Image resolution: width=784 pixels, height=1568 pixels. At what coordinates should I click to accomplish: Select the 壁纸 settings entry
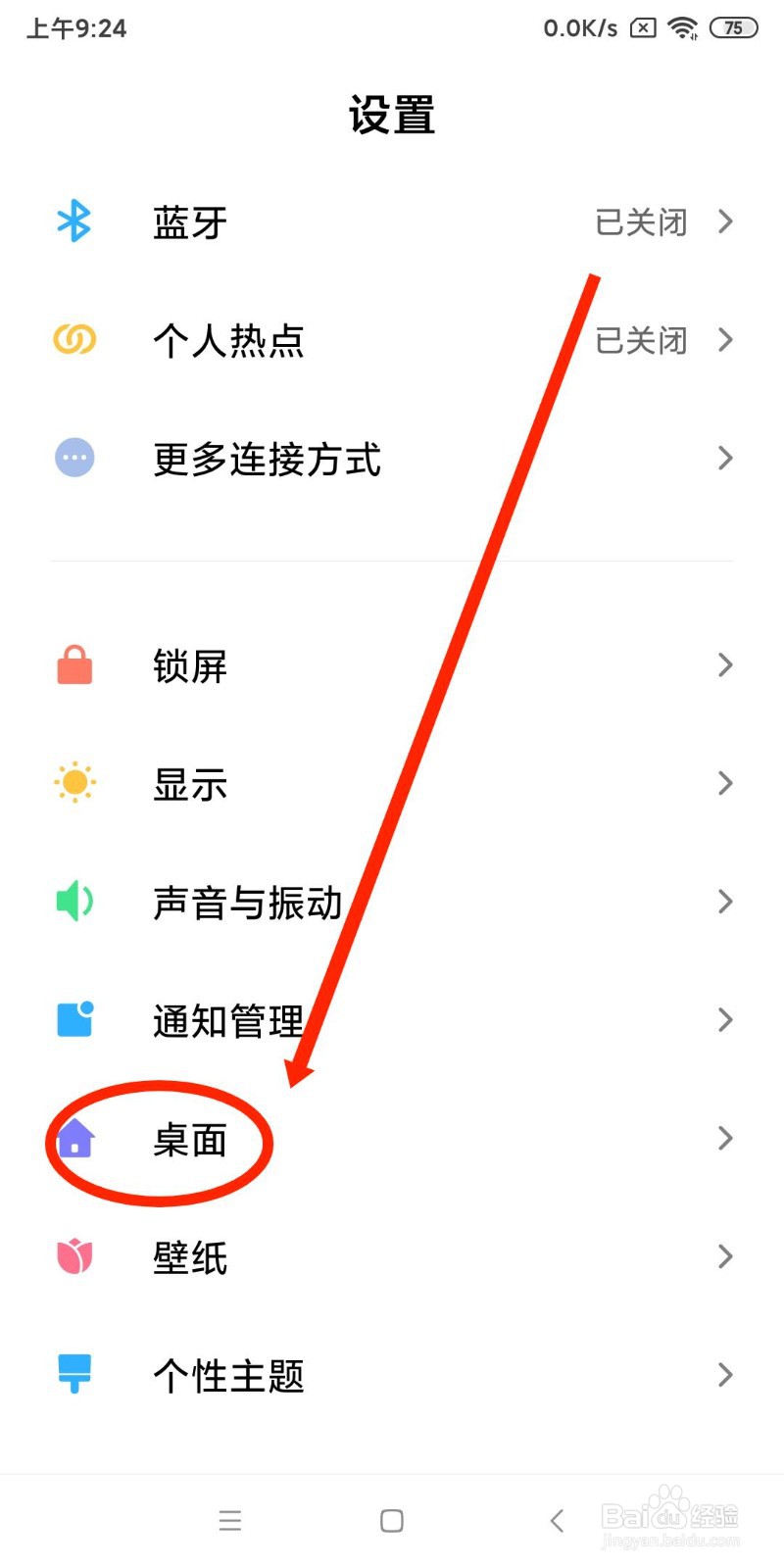pyautogui.click(x=190, y=1256)
